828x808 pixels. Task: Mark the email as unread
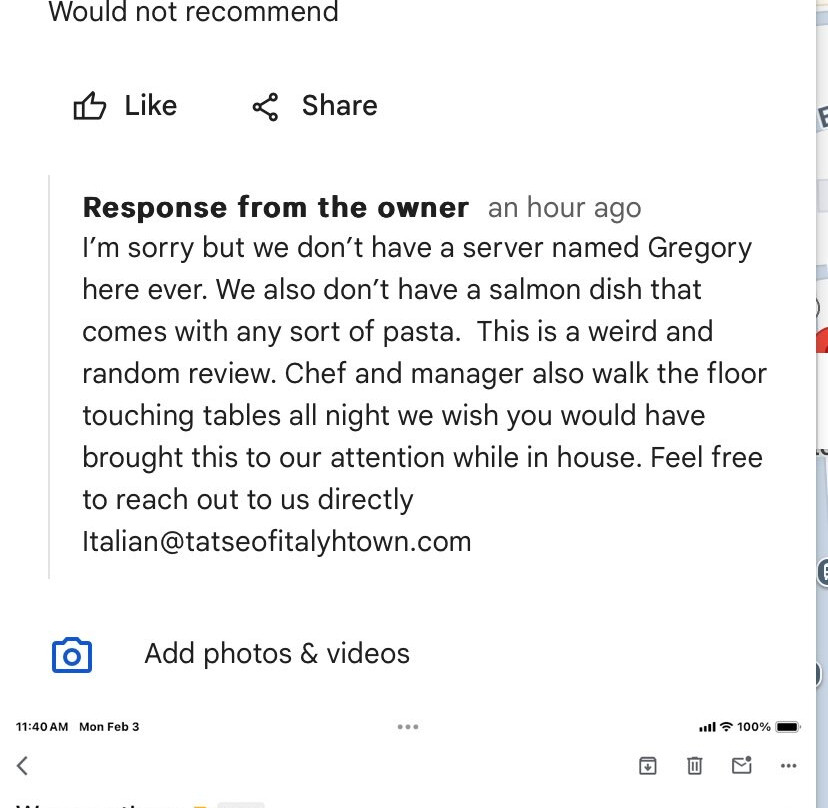741,766
